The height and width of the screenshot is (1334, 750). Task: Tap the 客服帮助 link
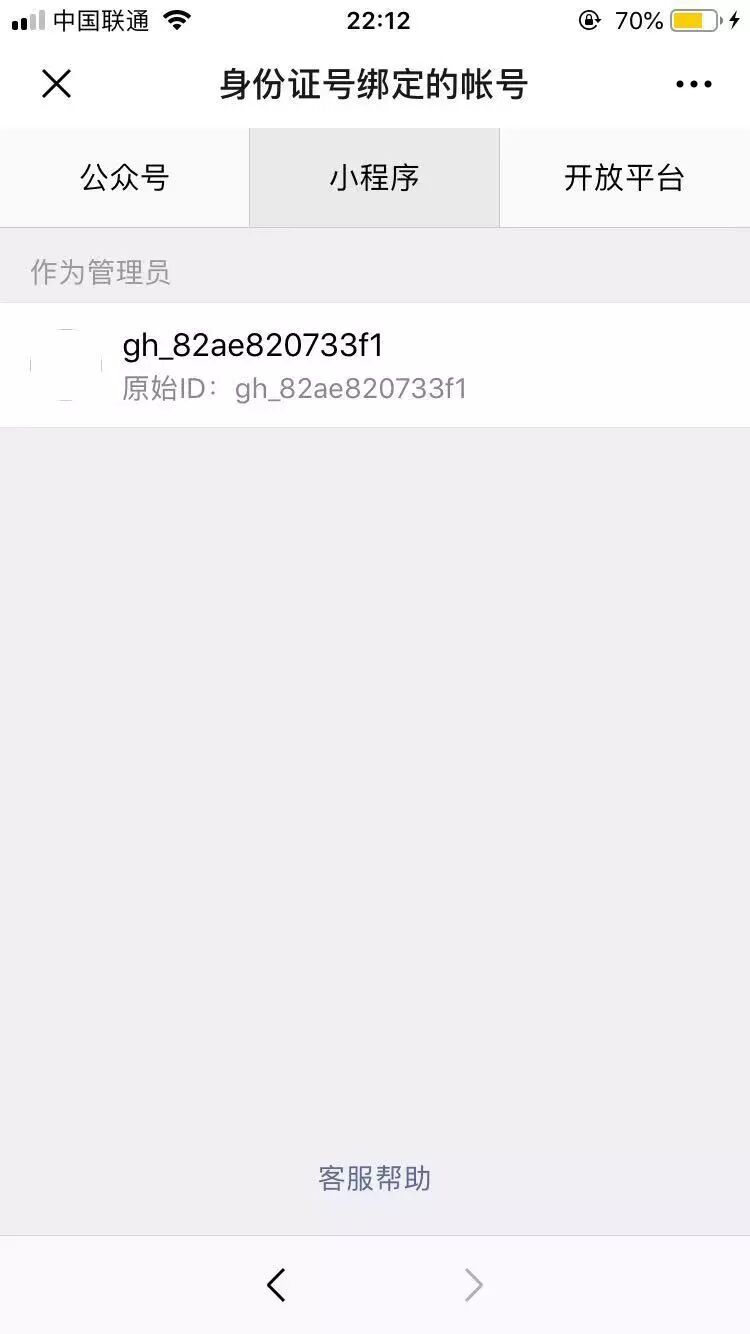[375, 1178]
